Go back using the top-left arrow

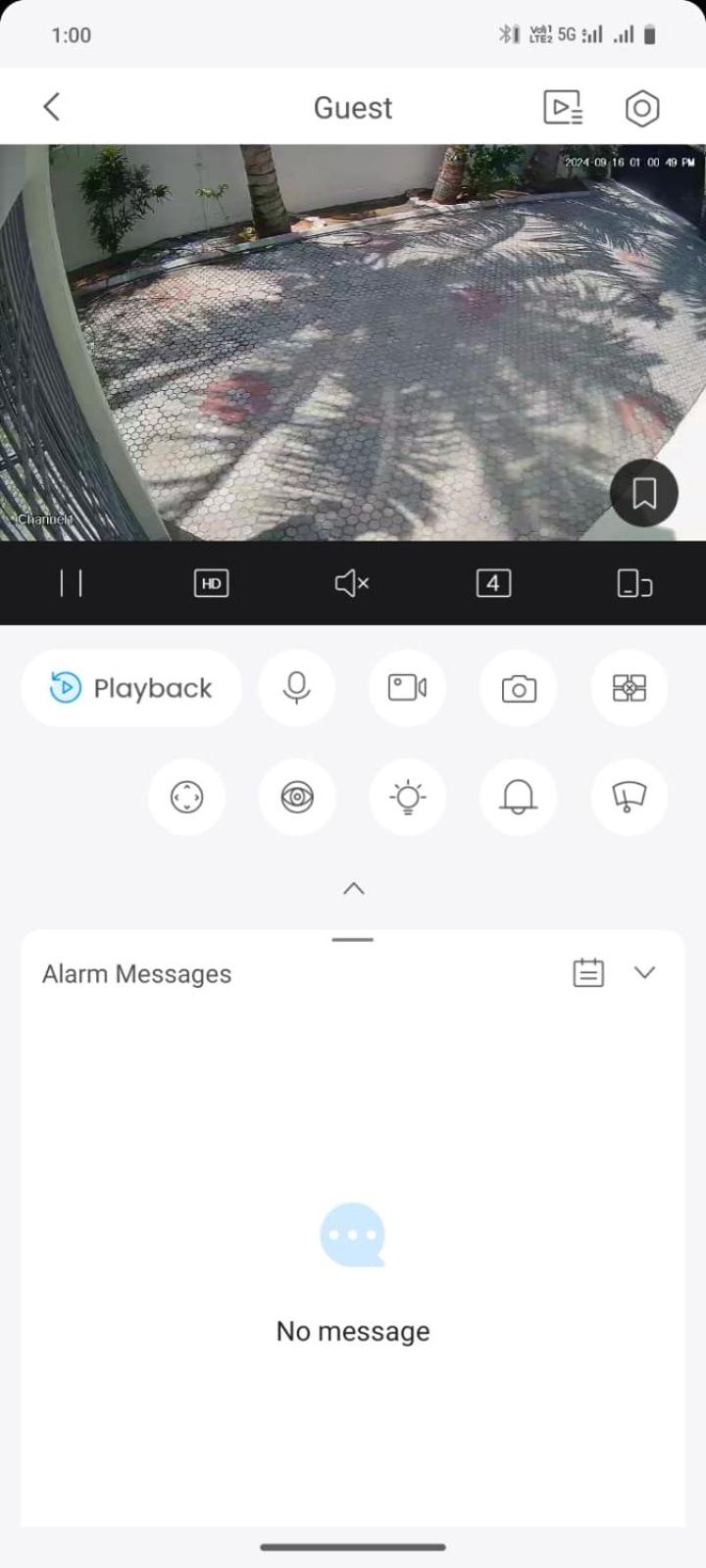(x=52, y=107)
